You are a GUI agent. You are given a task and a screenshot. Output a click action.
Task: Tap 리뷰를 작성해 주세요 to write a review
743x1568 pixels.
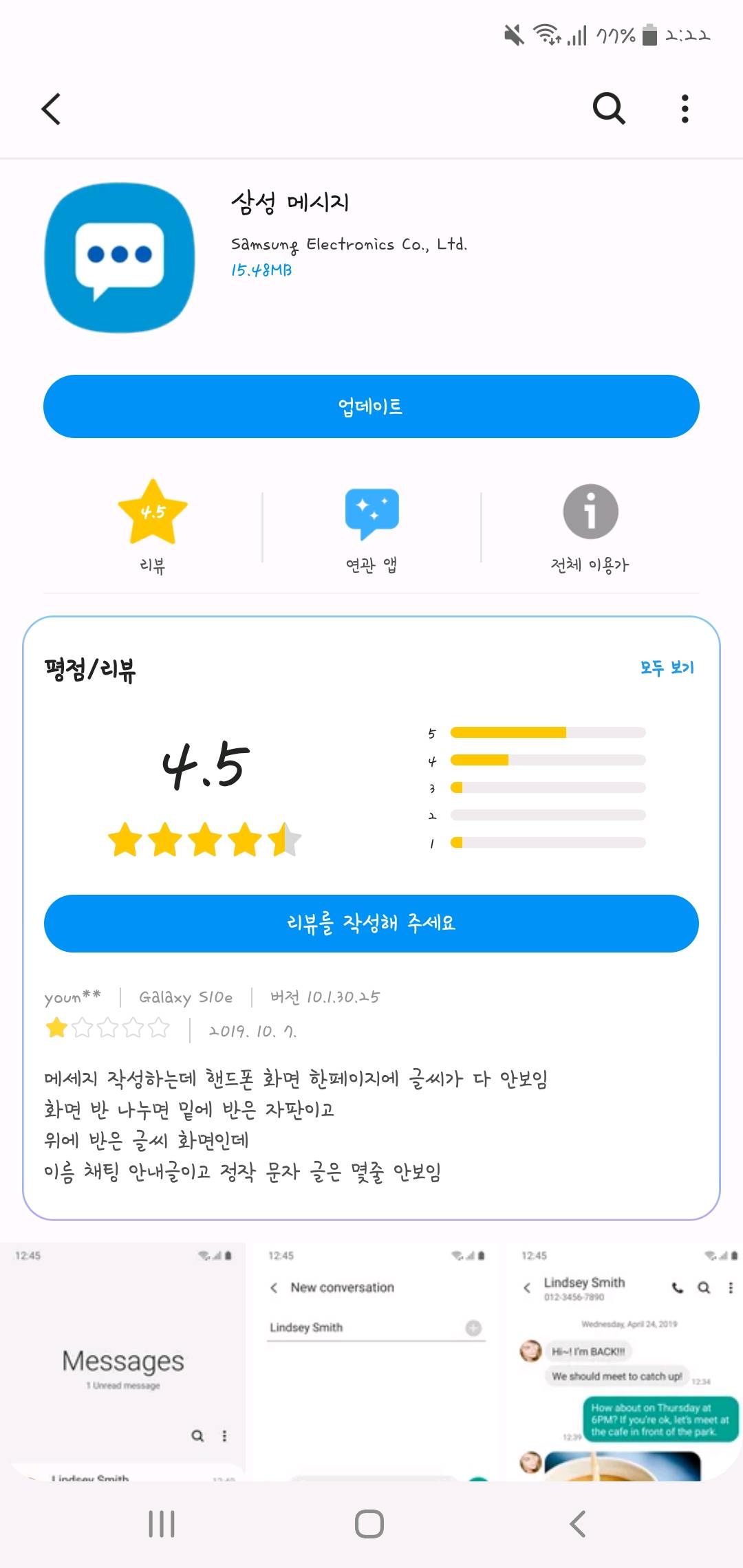click(x=371, y=923)
